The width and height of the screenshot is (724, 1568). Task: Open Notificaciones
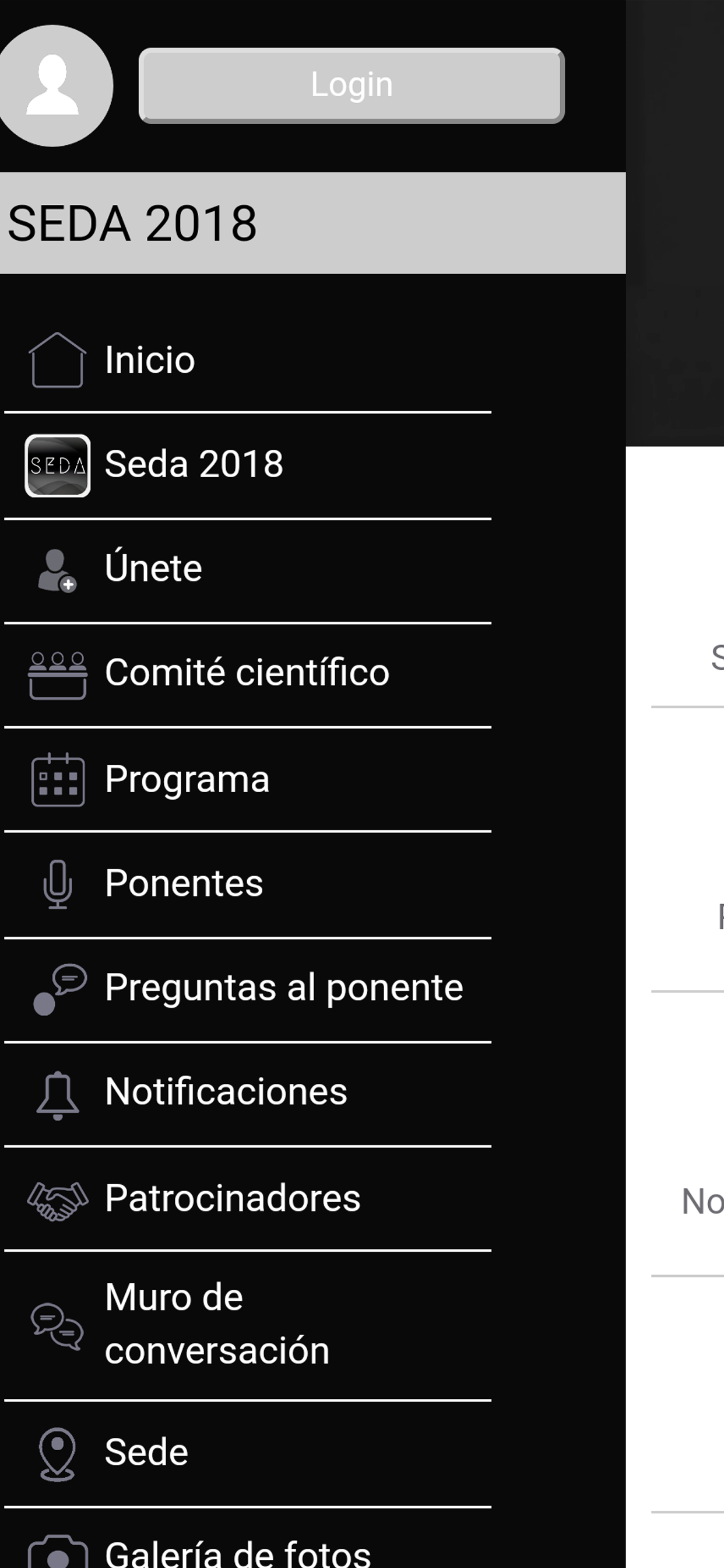(248, 1094)
